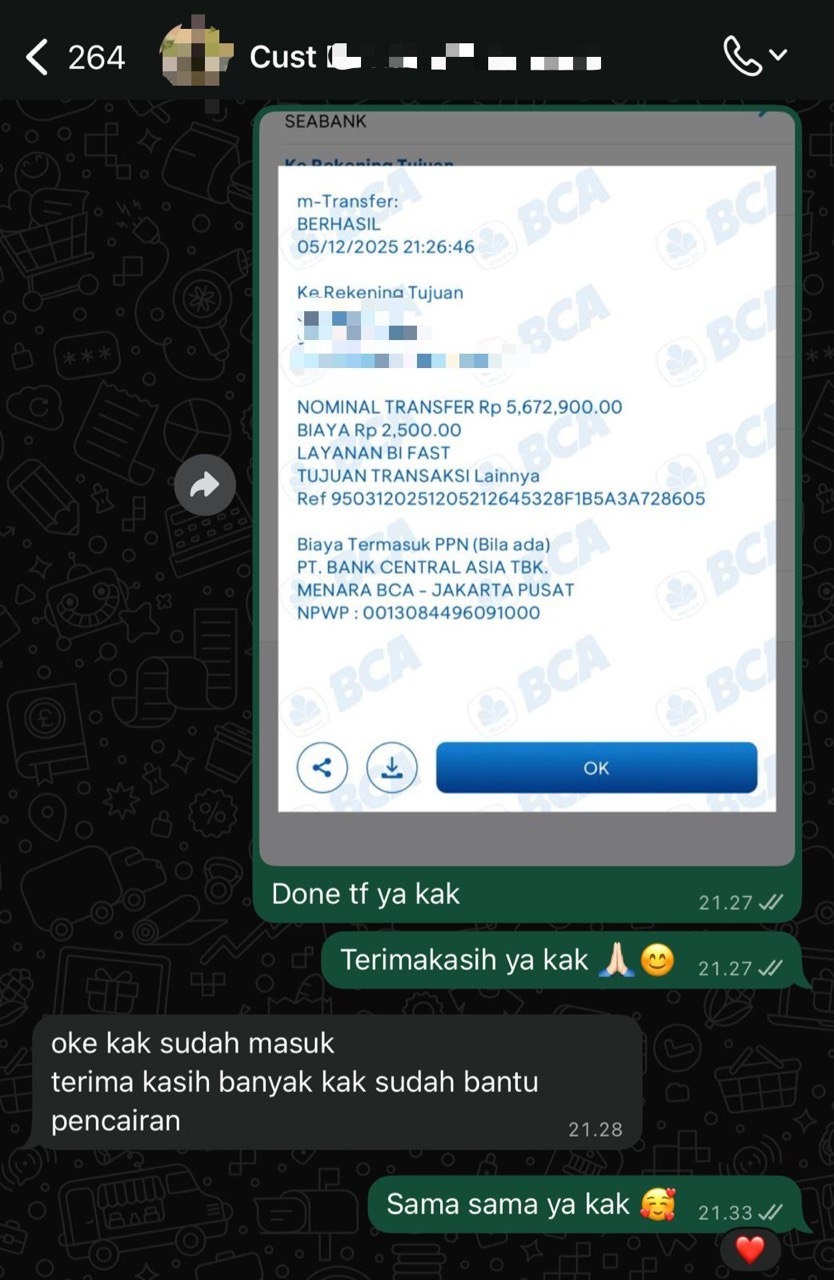Start a call with this customer
The image size is (834, 1280).
pos(742,57)
